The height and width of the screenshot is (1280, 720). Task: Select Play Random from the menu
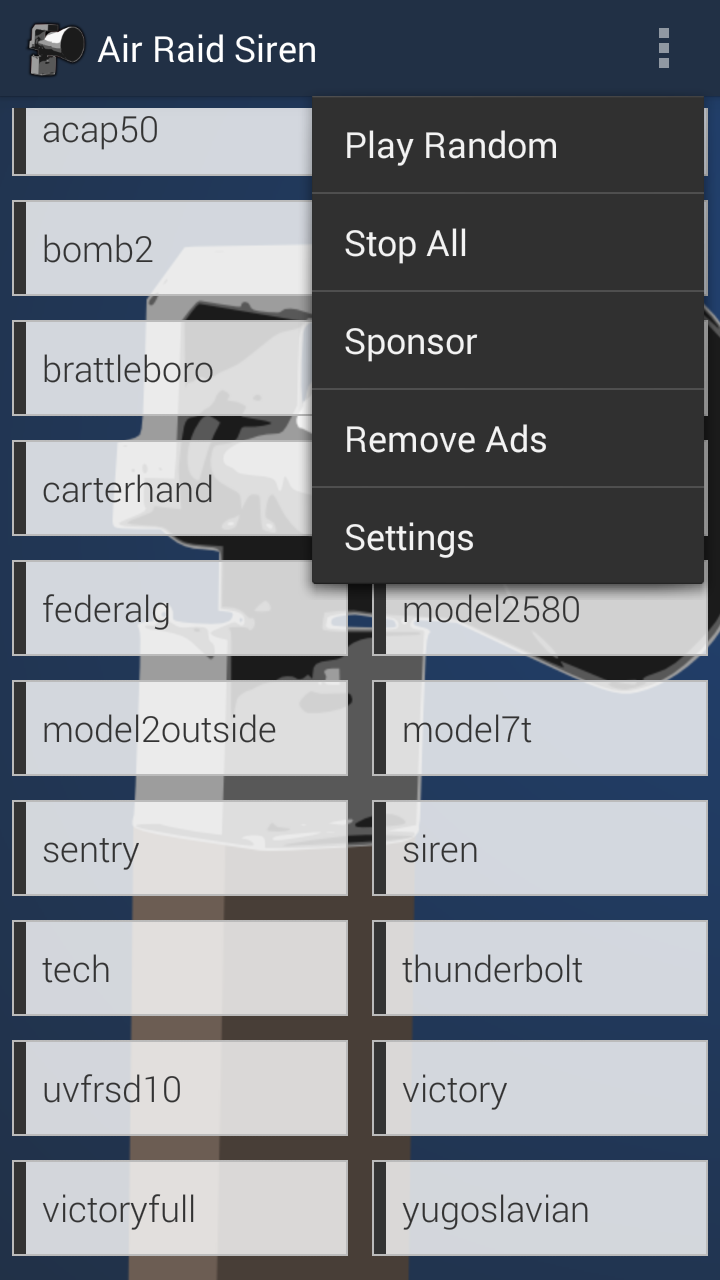pyautogui.click(x=508, y=145)
